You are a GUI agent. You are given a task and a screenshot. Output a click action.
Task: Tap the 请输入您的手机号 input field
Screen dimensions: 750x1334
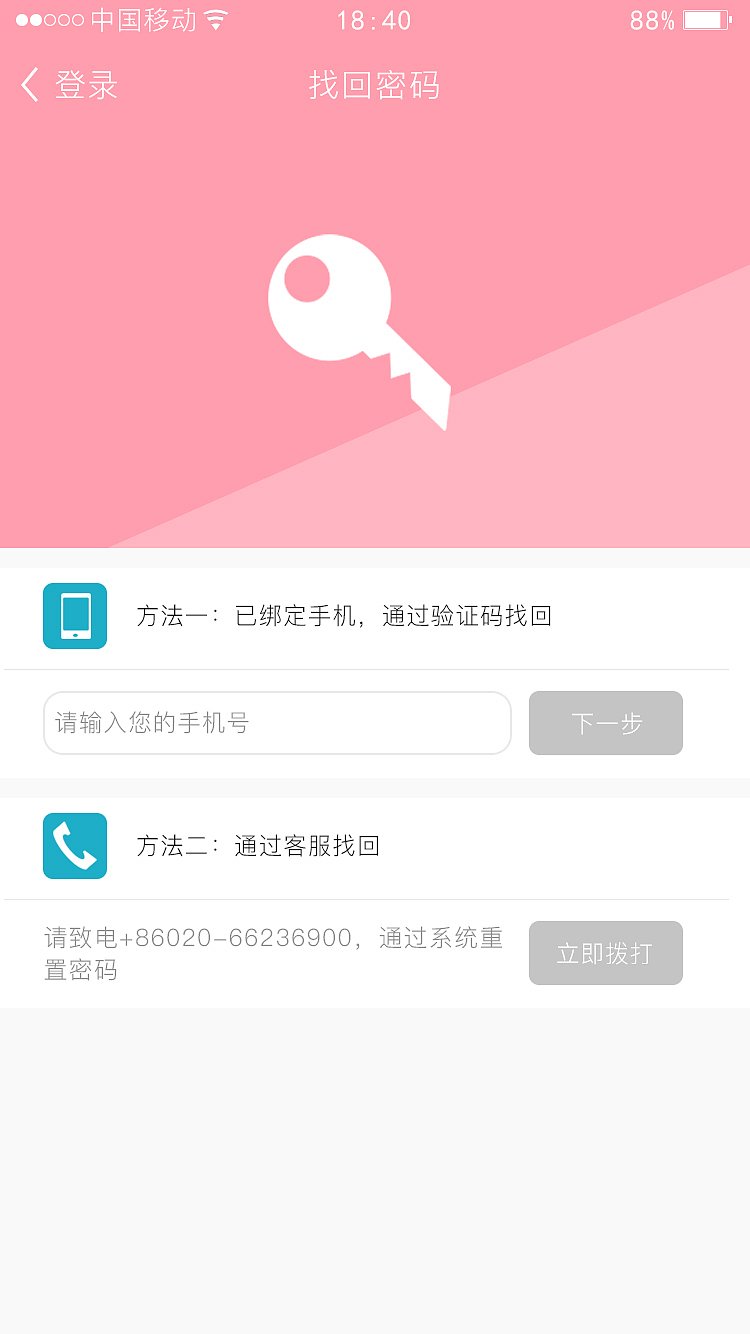pos(277,723)
